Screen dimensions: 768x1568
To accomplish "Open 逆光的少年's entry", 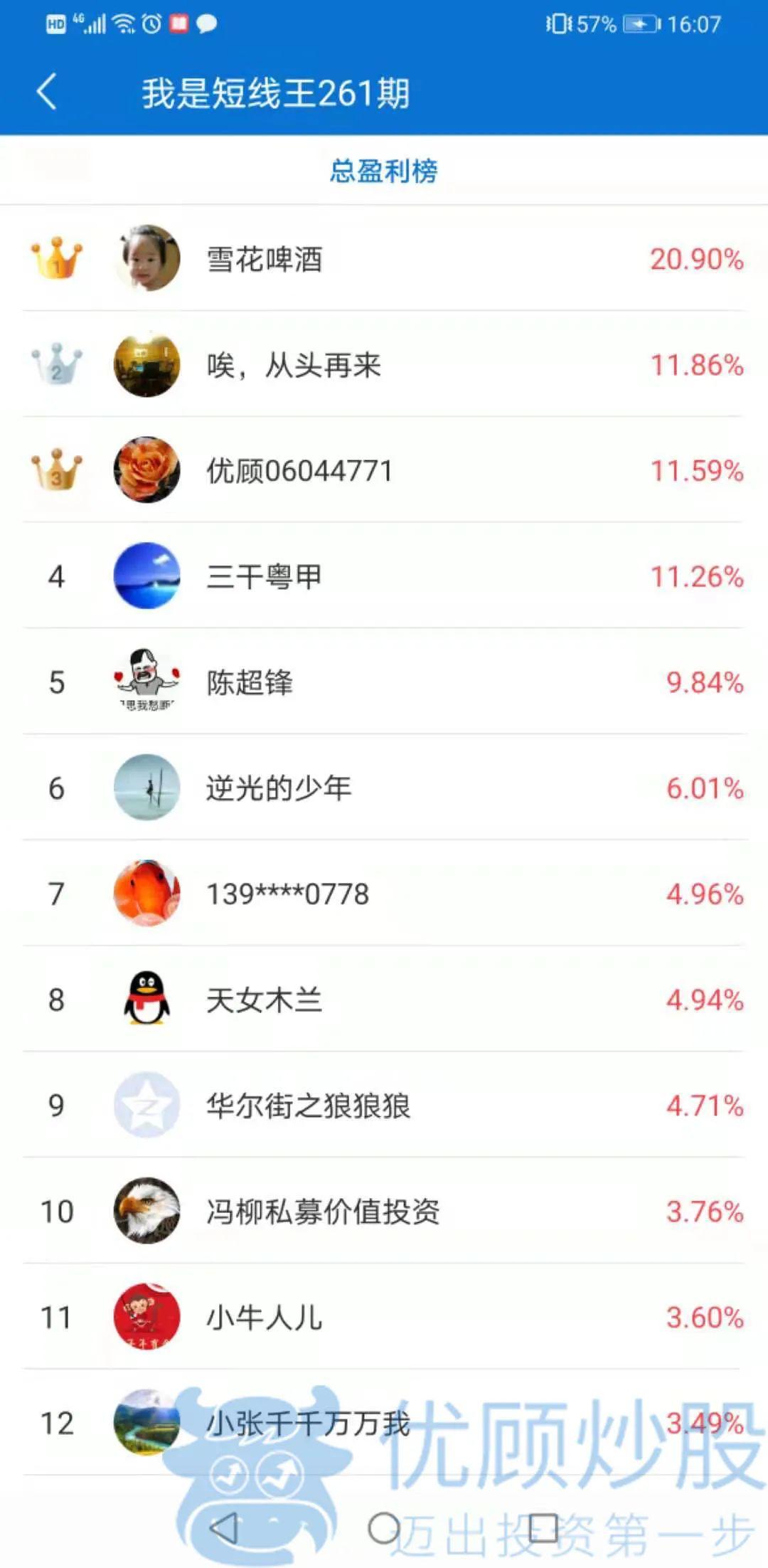I will click(x=384, y=788).
